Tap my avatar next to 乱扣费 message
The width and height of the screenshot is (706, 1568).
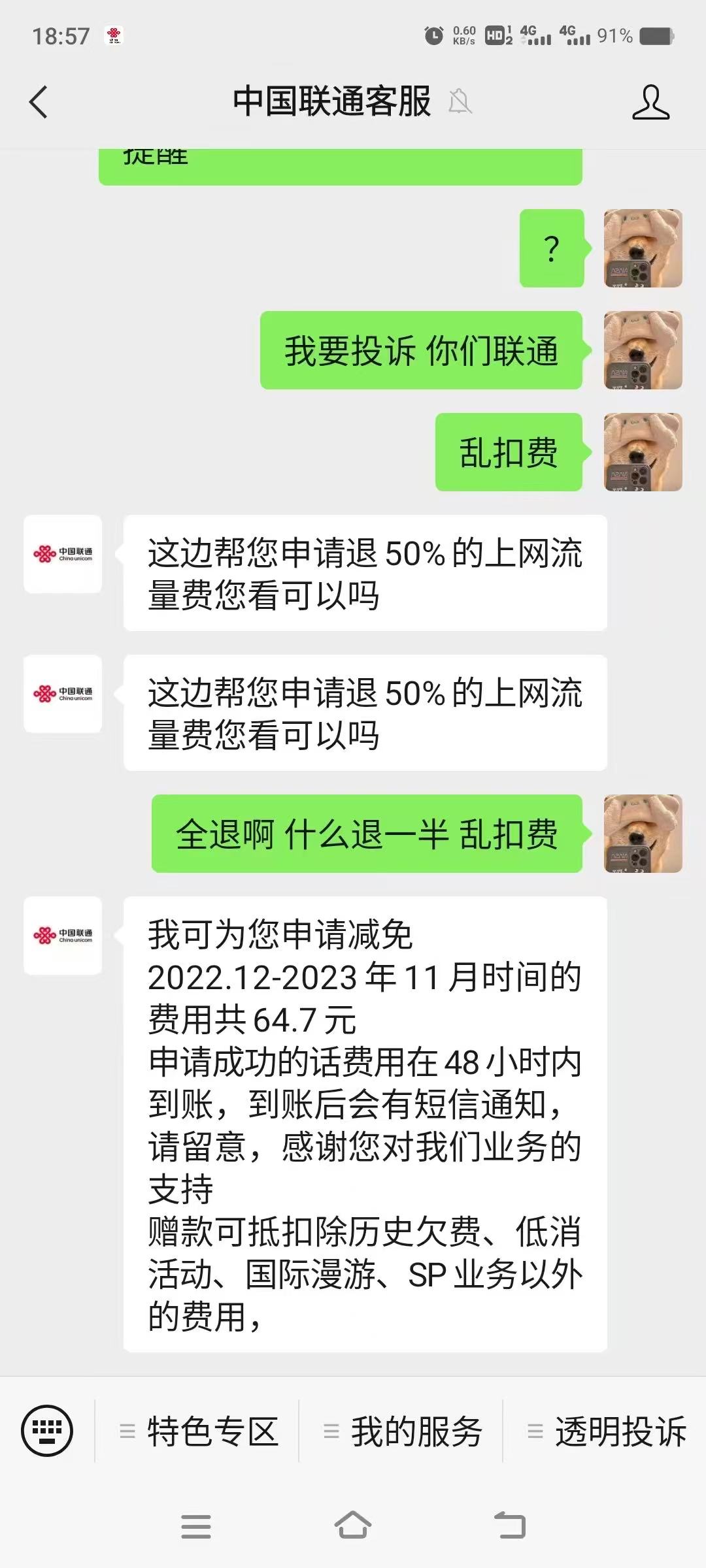643,452
